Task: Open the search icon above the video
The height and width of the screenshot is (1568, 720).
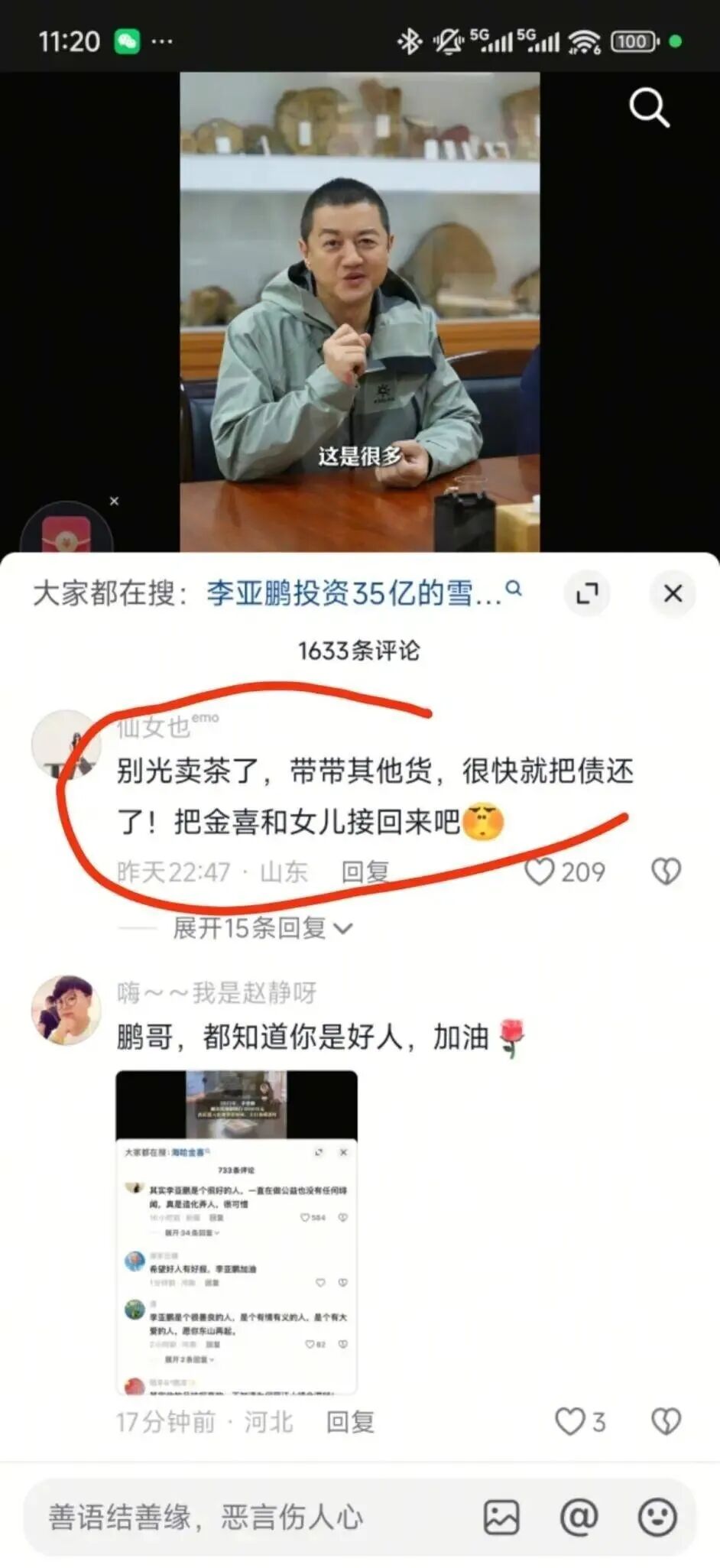Action: coord(649,107)
